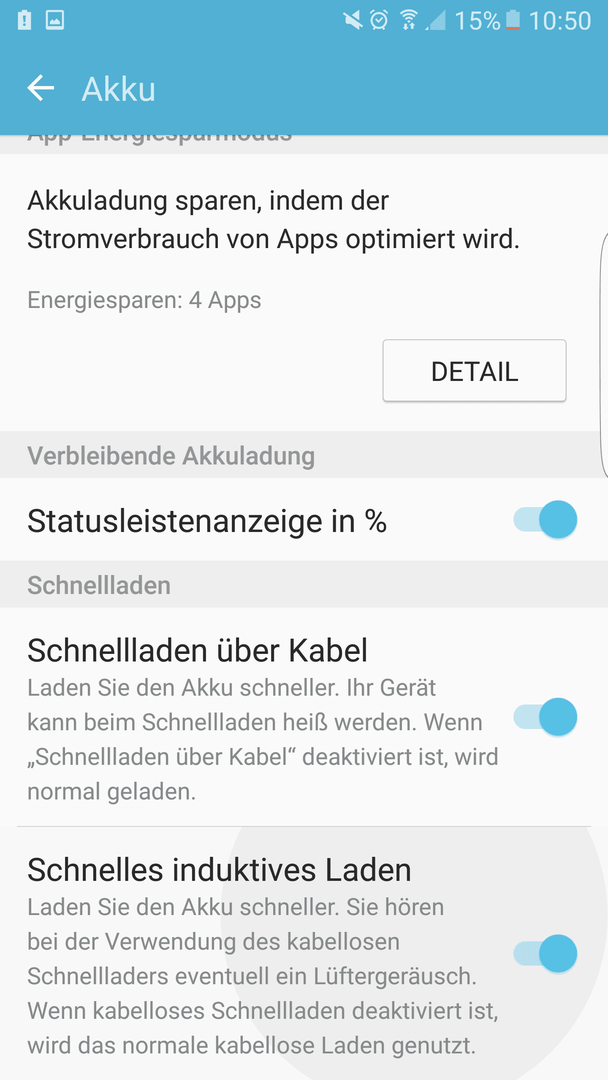Disable Schnellladen über Kabel switch
608x1080 pixels.
tap(545, 717)
